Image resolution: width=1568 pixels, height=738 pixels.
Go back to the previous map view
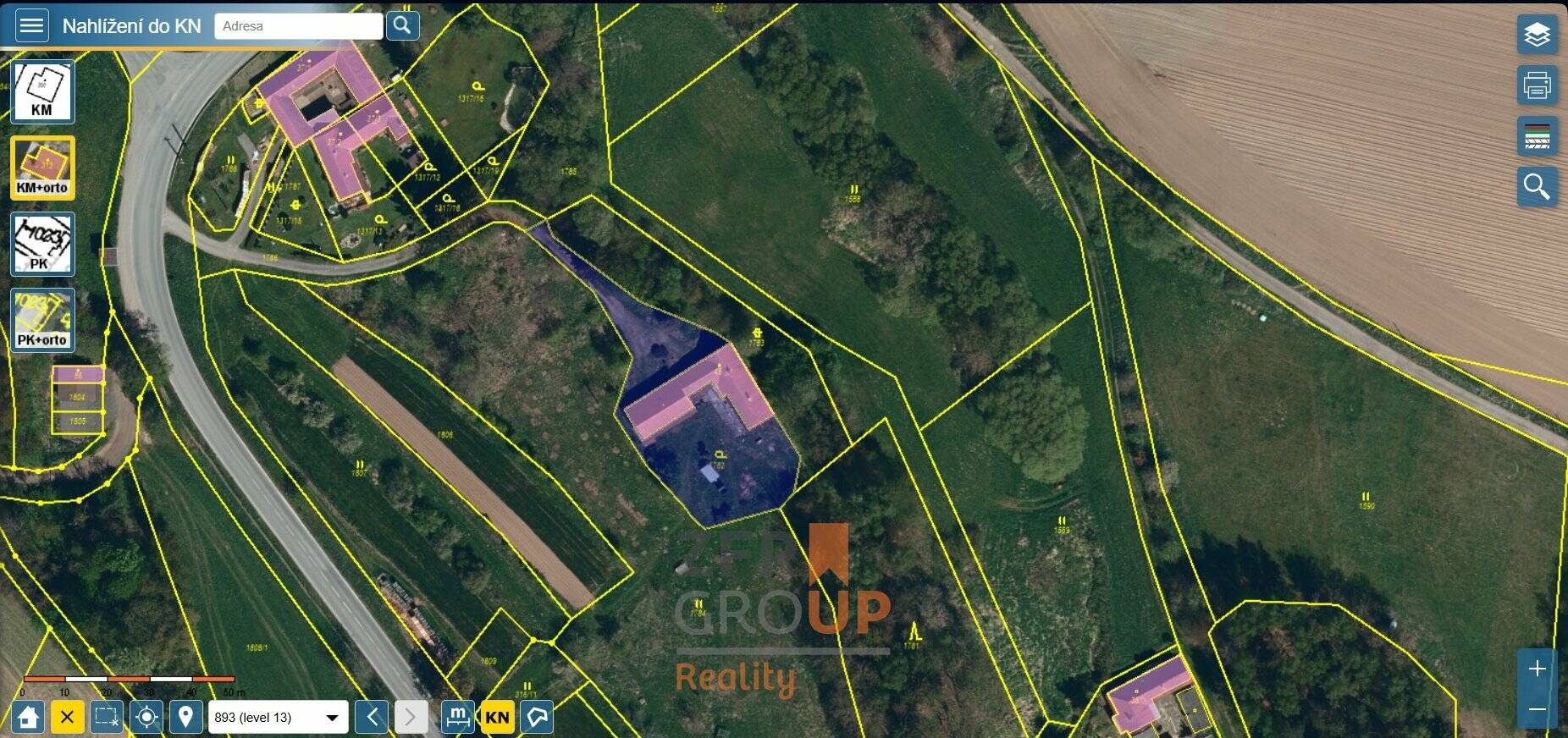click(x=372, y=718)
